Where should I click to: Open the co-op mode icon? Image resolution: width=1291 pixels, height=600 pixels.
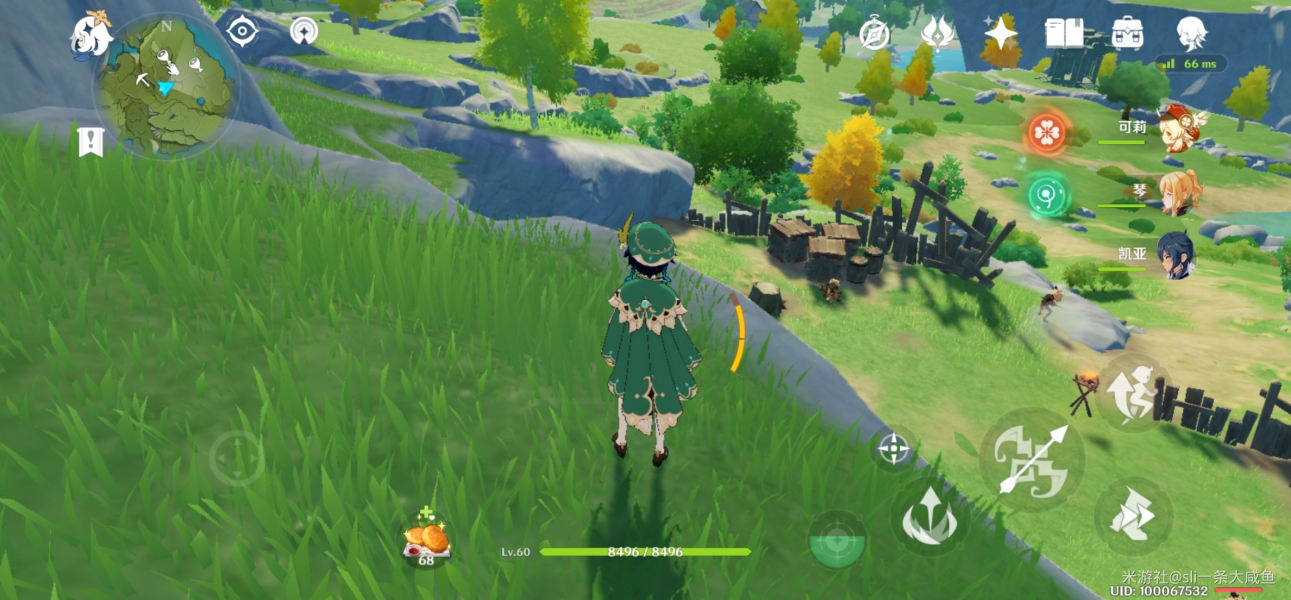[x=305, y=31]
